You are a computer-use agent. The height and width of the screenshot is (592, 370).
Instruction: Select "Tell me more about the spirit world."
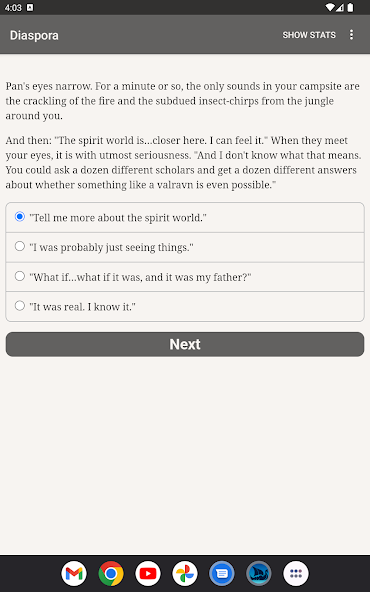[x=185, y=217]
